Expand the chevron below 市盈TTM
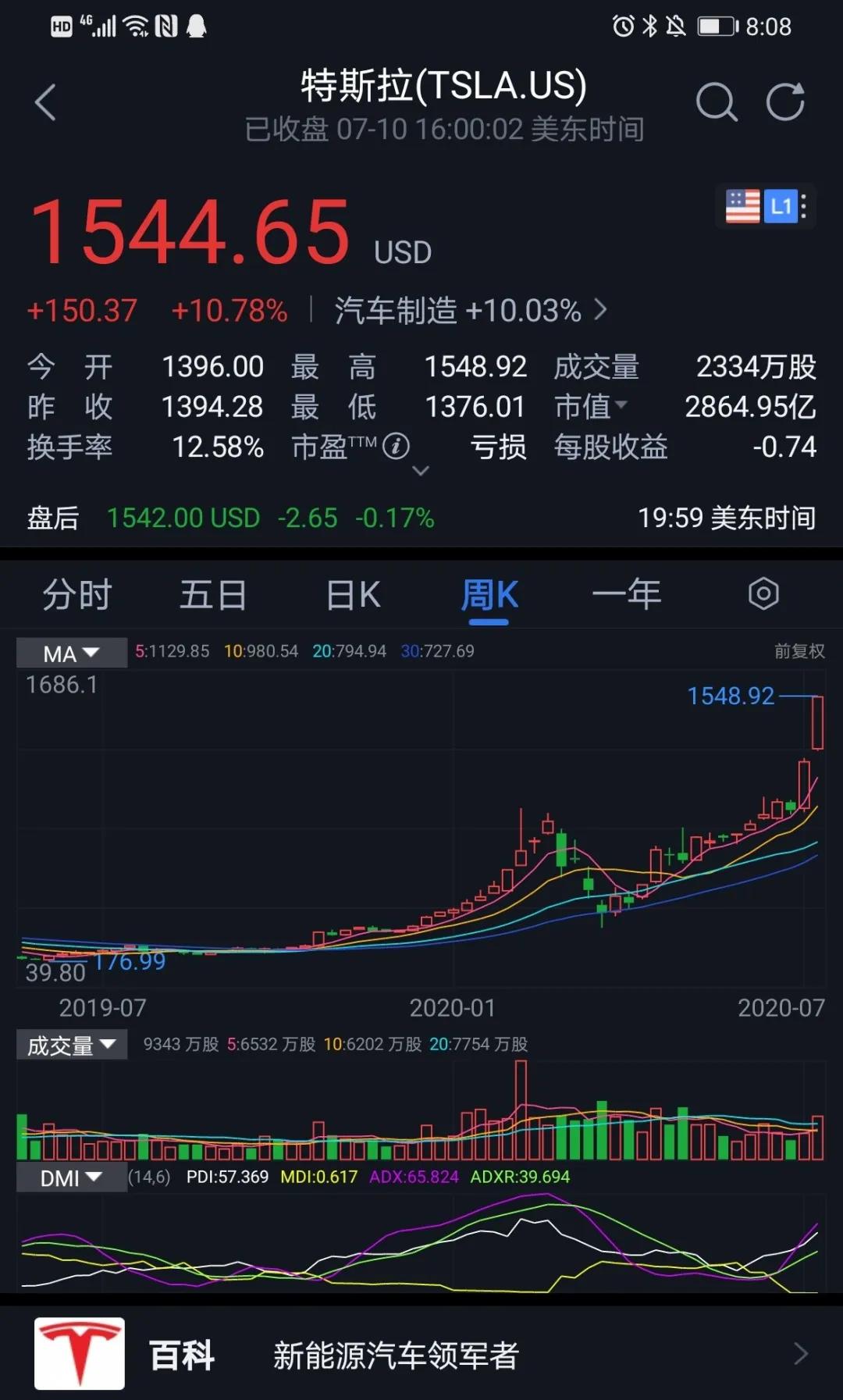This screenshot has width=843, height=1400. pyautogui.click(x=420, y=471)
